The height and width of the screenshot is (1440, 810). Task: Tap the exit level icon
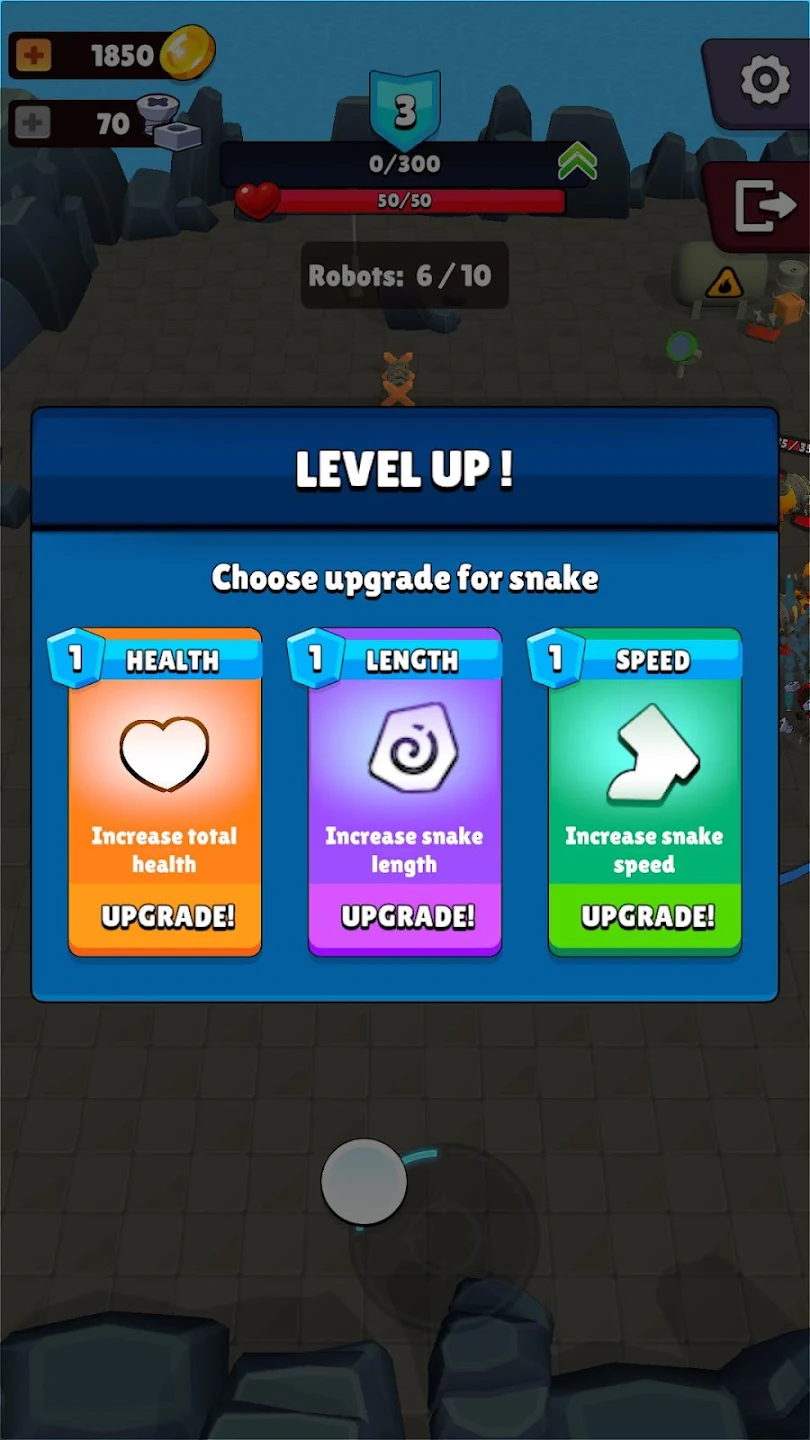(763, 208)
